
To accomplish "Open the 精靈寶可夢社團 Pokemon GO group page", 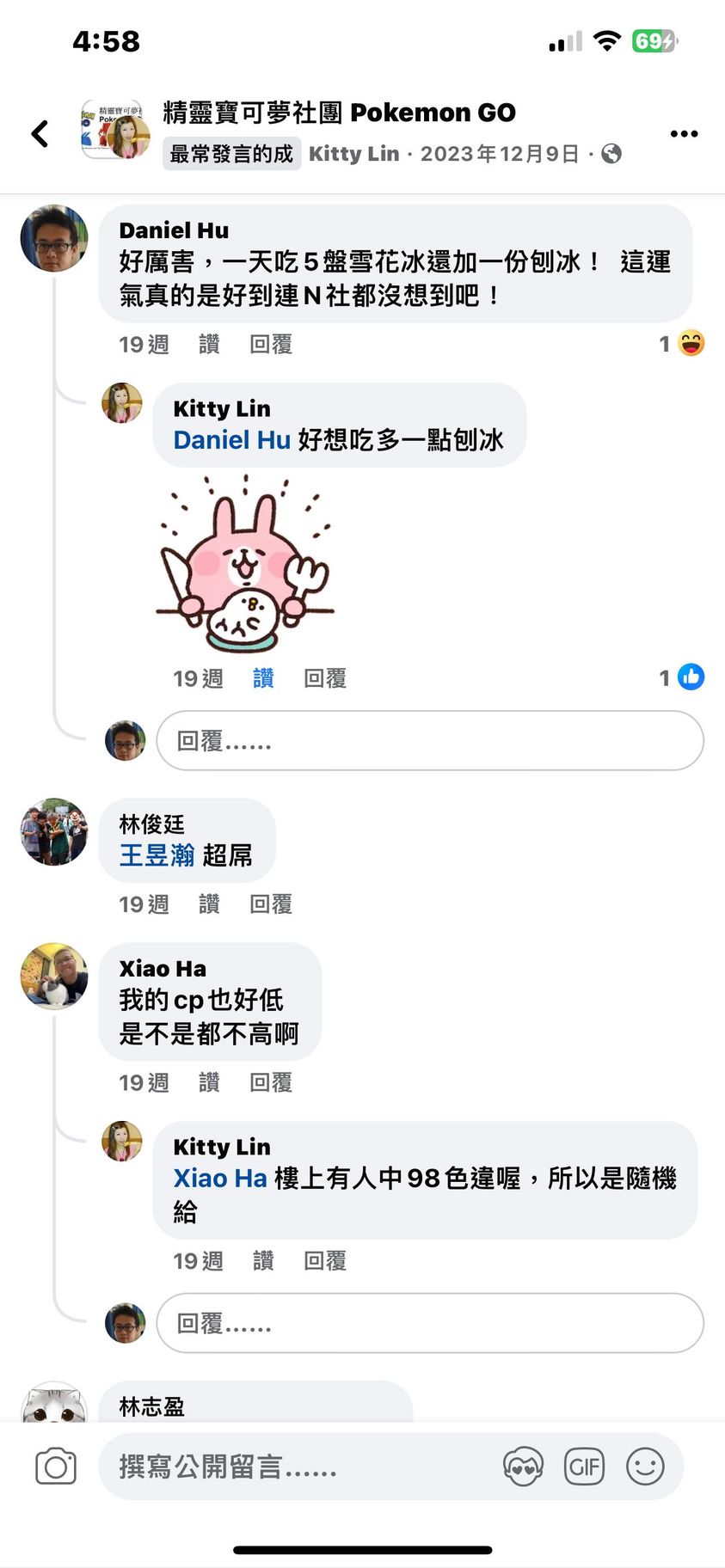I will pos(339,113).
